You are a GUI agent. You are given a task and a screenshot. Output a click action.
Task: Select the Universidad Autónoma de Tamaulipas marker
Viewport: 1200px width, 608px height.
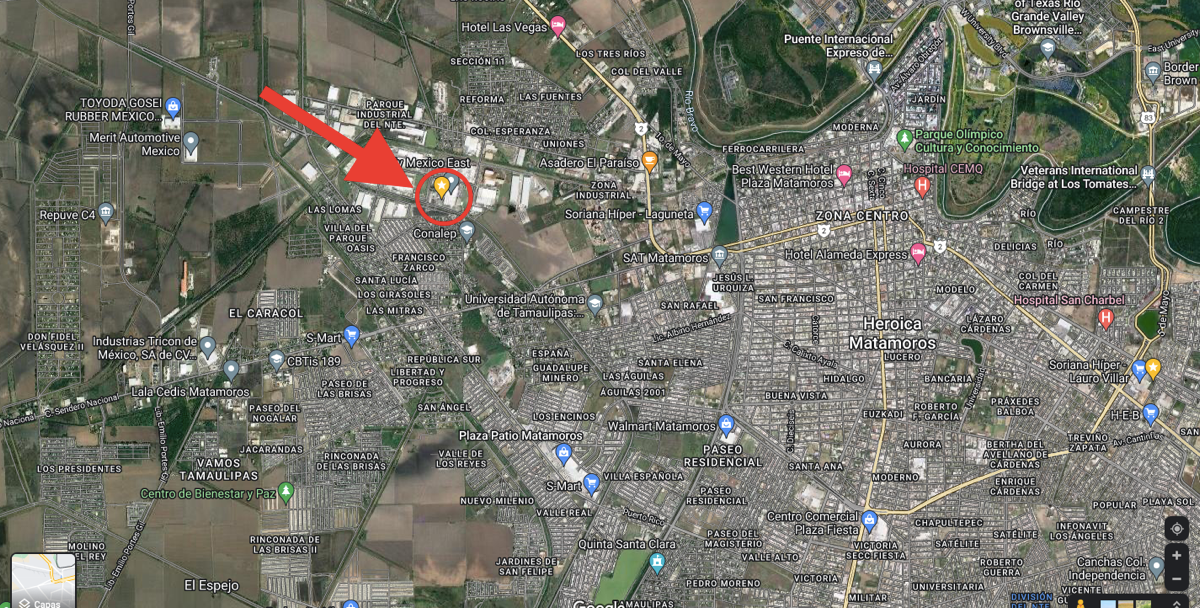tap(595, 302)
